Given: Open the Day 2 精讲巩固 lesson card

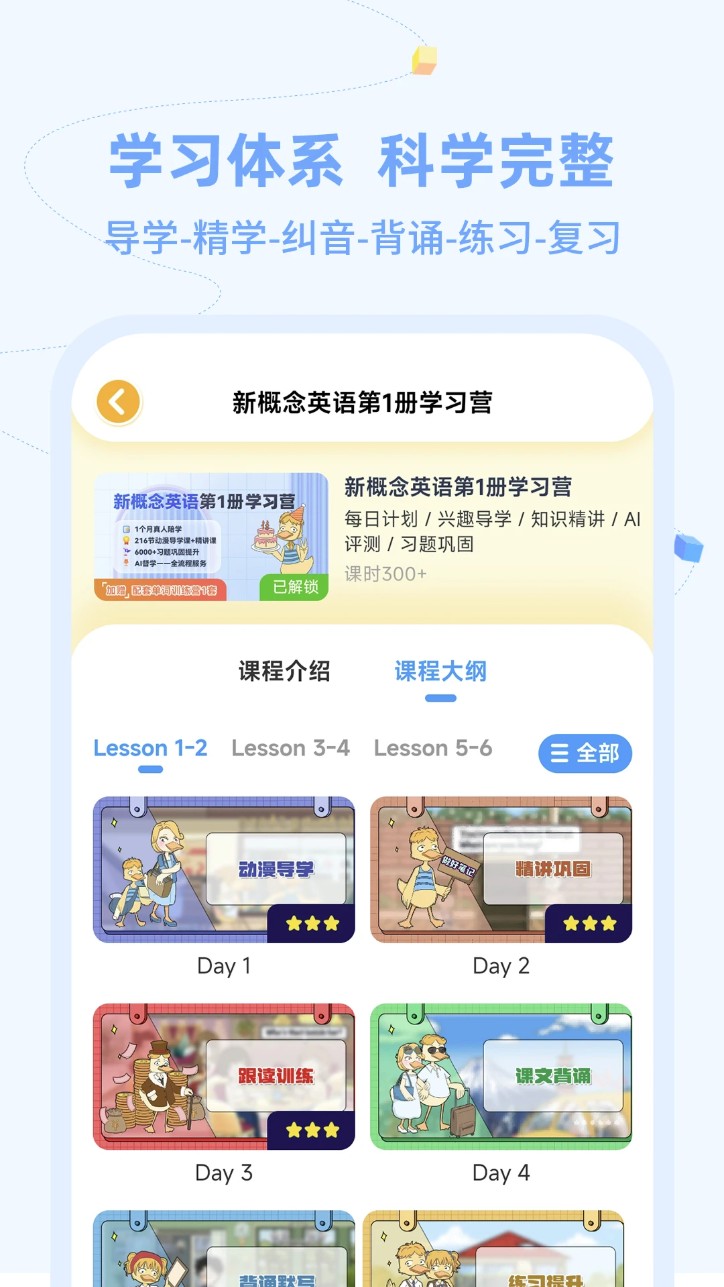Looking at the screenshot, I should (x=501, y=868).
